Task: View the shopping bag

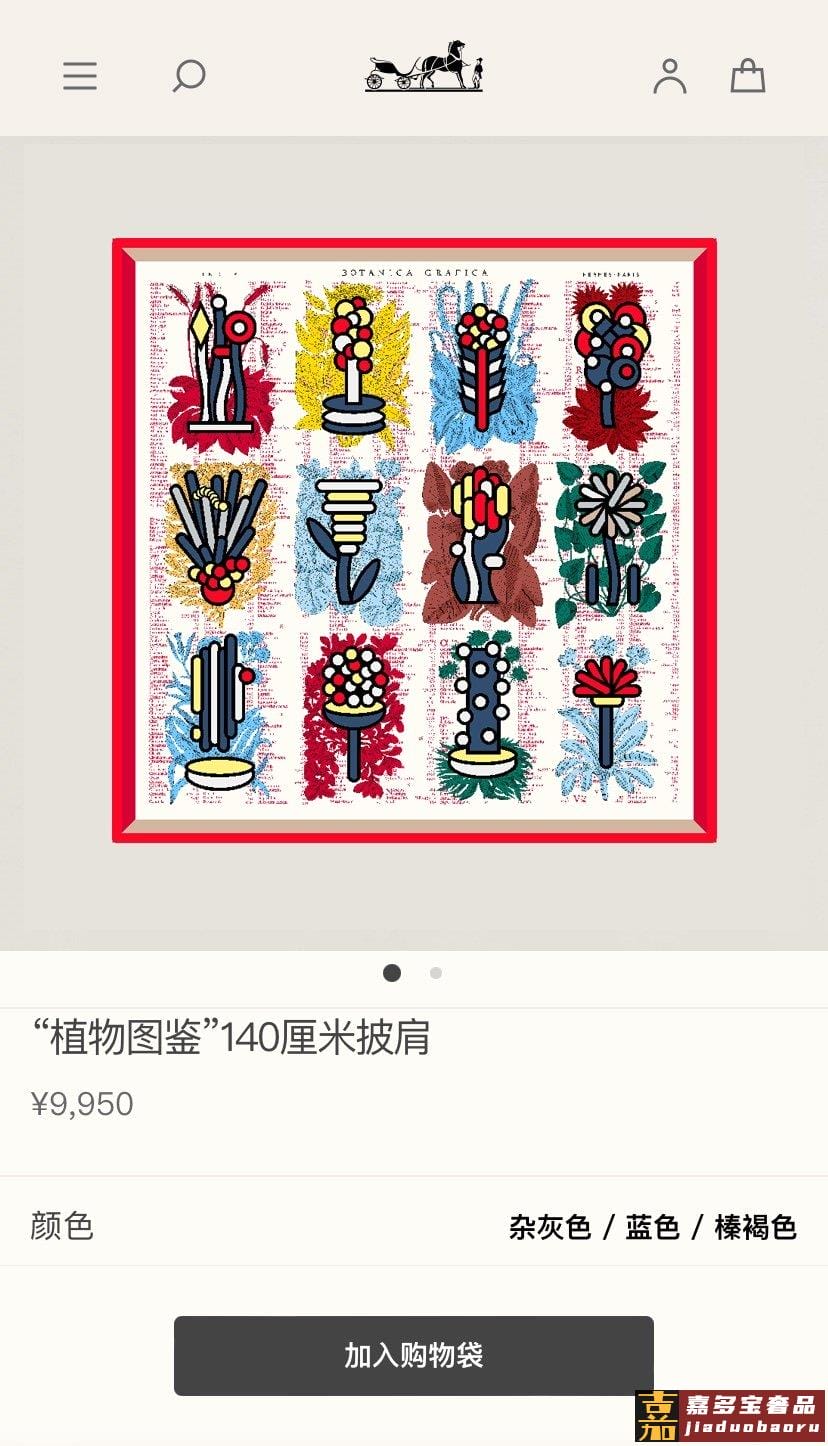Action: (747, 76)
